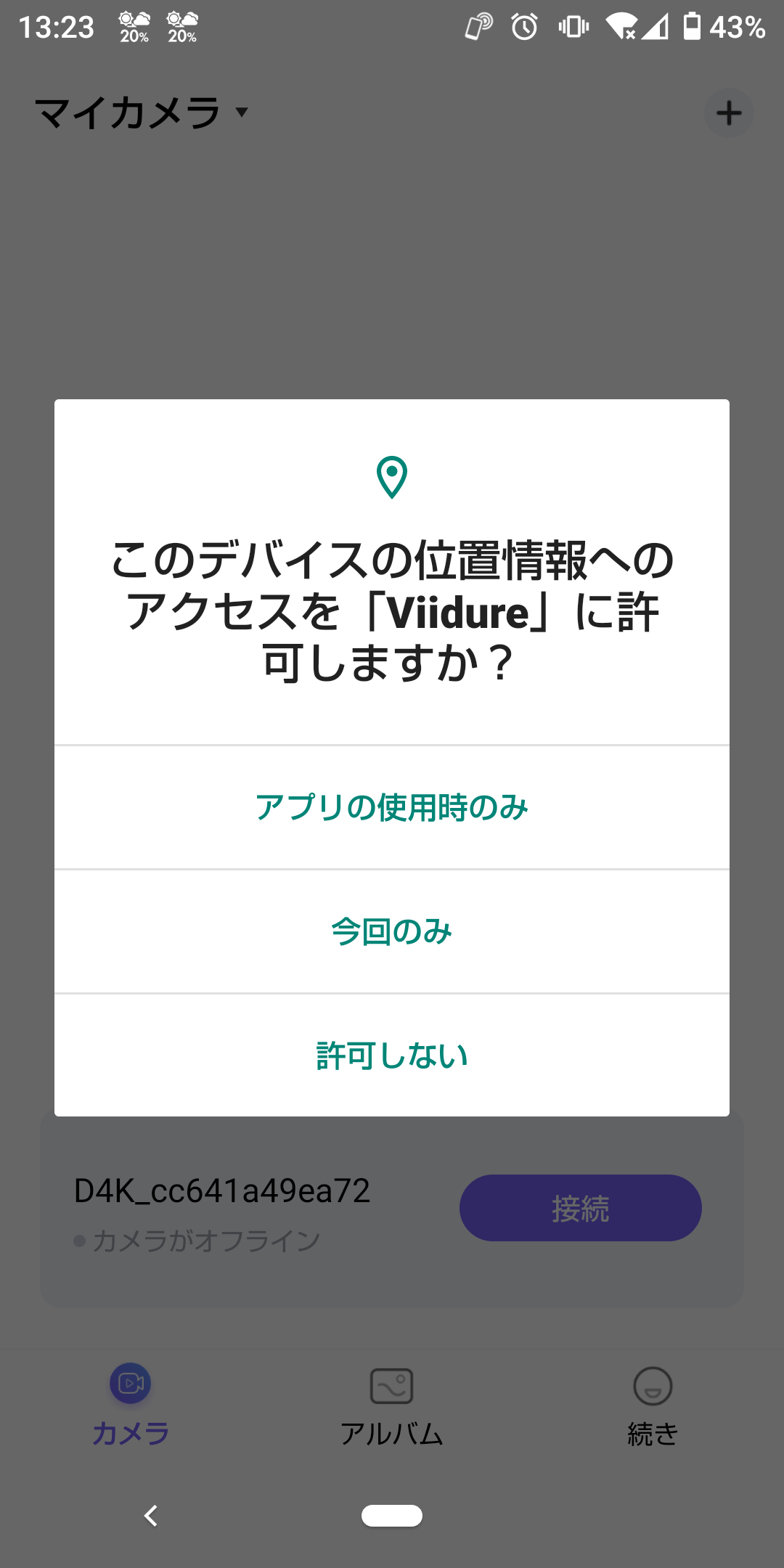This screenshot has width=784, height=1568.
Task: Go back with the system back arrow
Action: pos(151,1516)
